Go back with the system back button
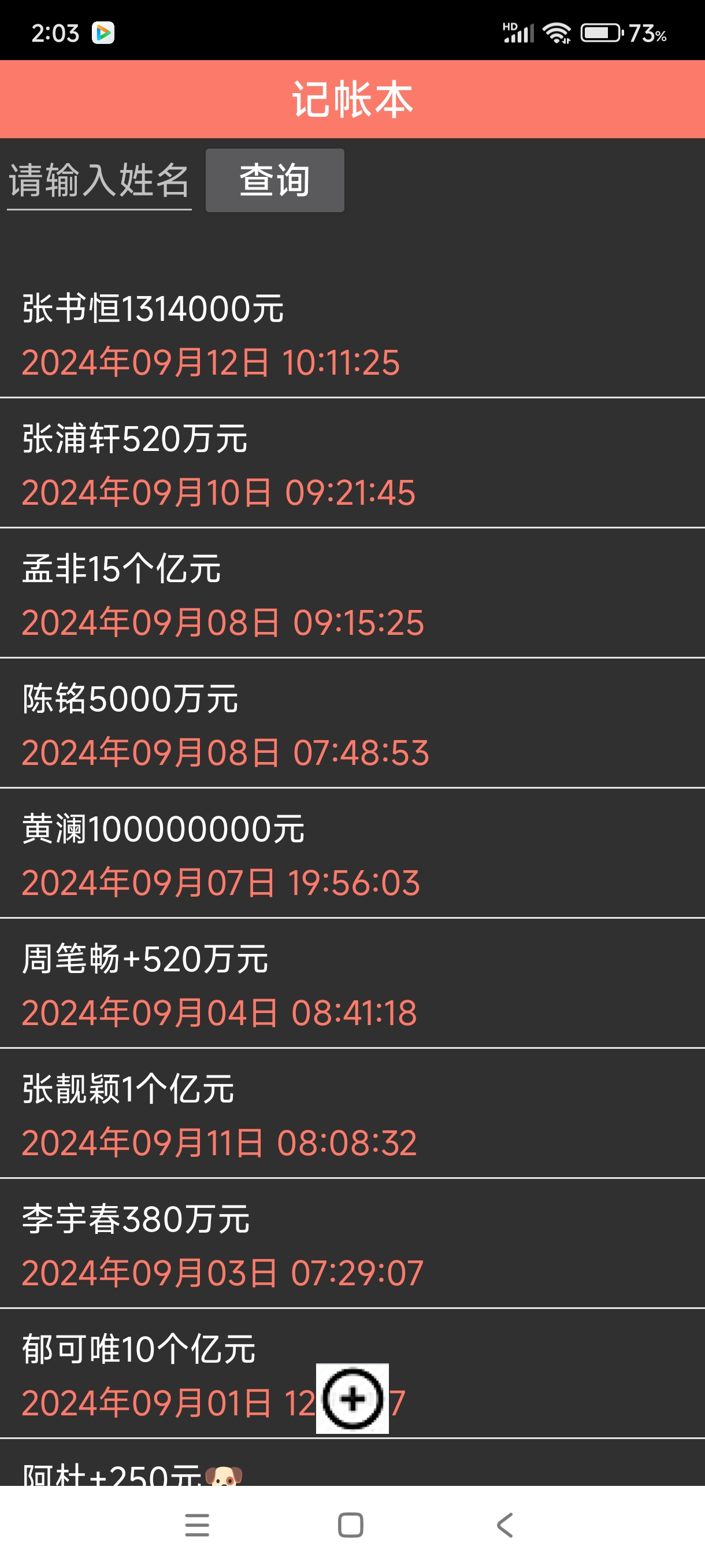 pyautogui.click(x=505, y=1525)
